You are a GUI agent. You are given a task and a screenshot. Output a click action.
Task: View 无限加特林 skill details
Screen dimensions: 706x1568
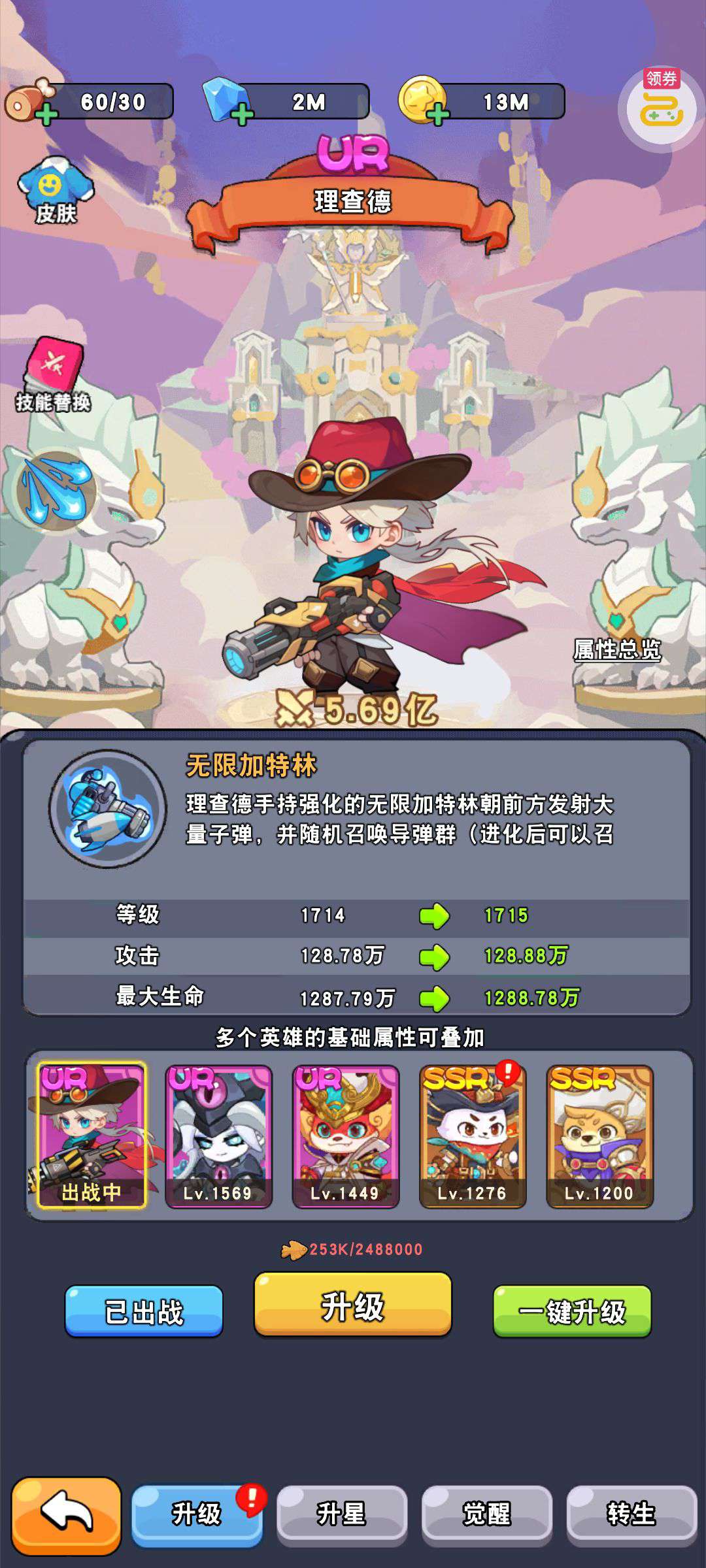[x=109, y=808]
